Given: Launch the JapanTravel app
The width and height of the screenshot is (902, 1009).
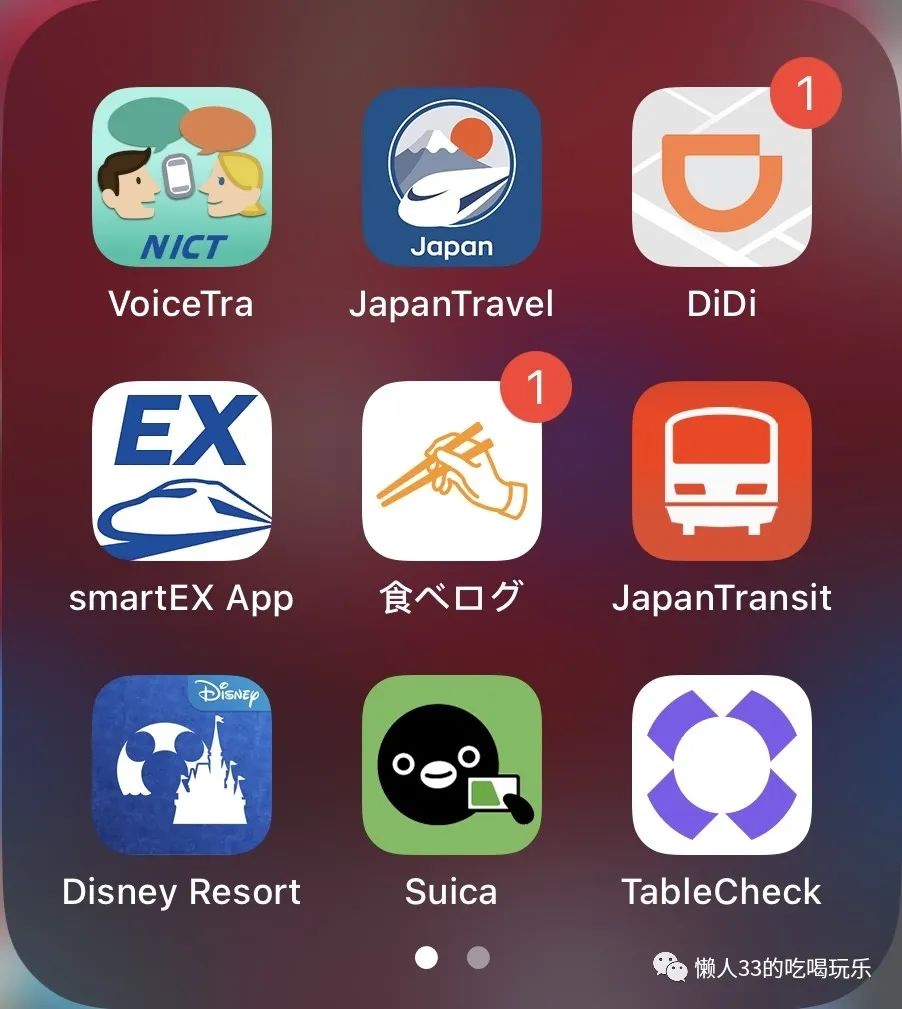Looking at the screenshot, I should (x=451, y=177).
